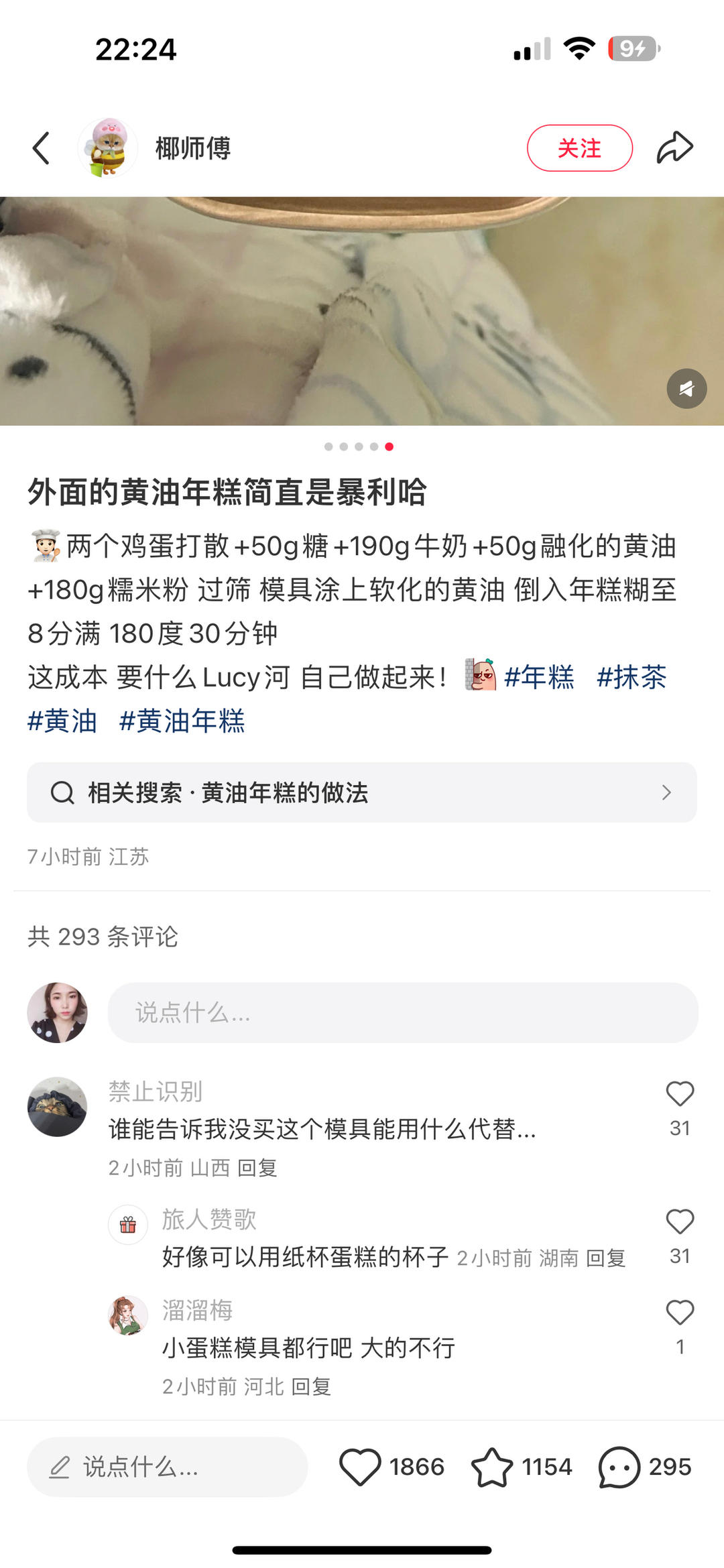Image resolution: width=724 pixels, height=1568 pixels.
Task: Like 溜溜梅's reply
Action: 680,1313
